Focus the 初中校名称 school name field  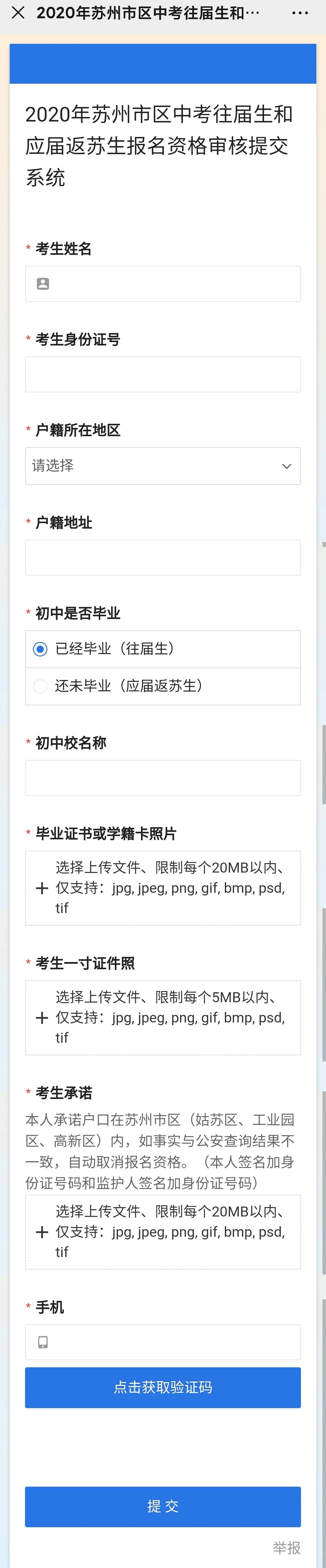pyautogui.click(x=163, y=778)
